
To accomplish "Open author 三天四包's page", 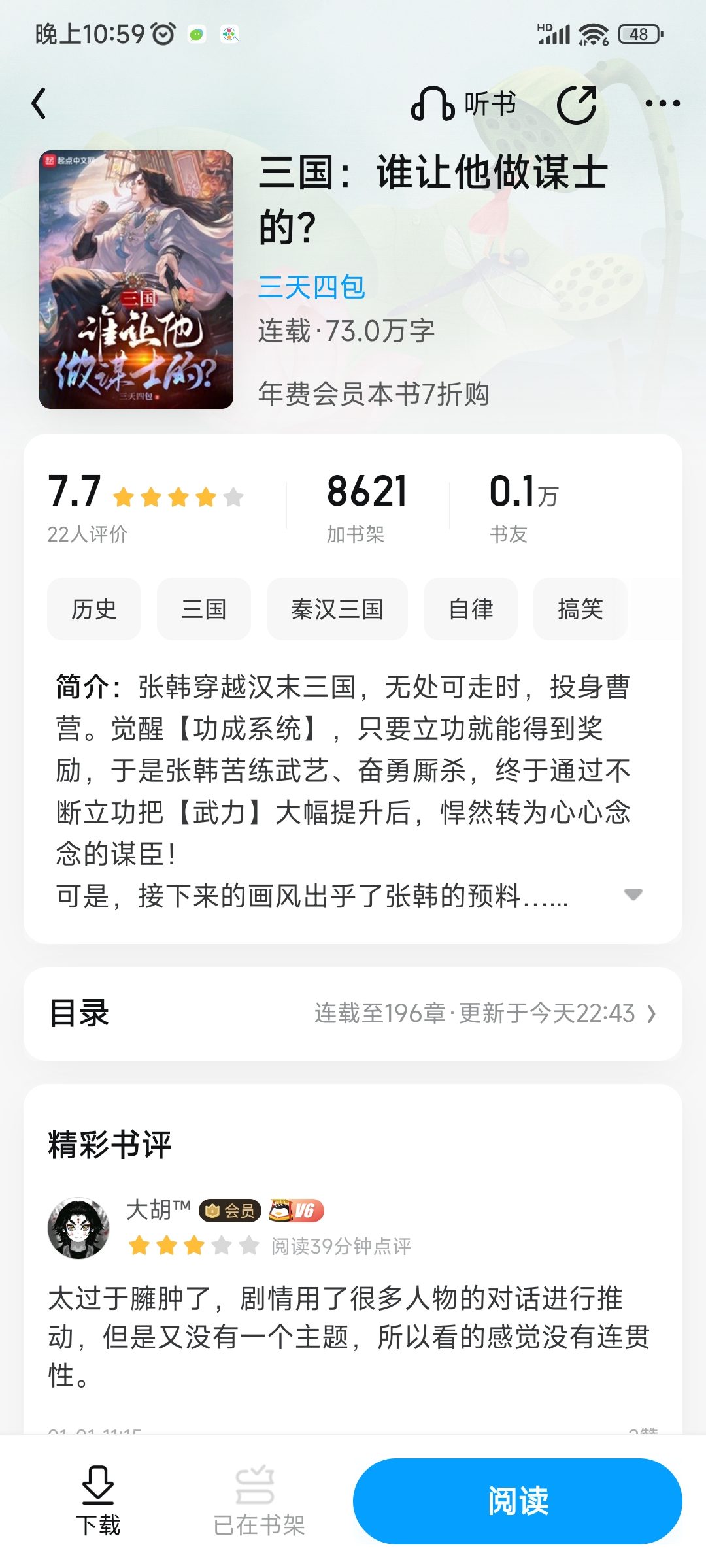I will point(311,287).
